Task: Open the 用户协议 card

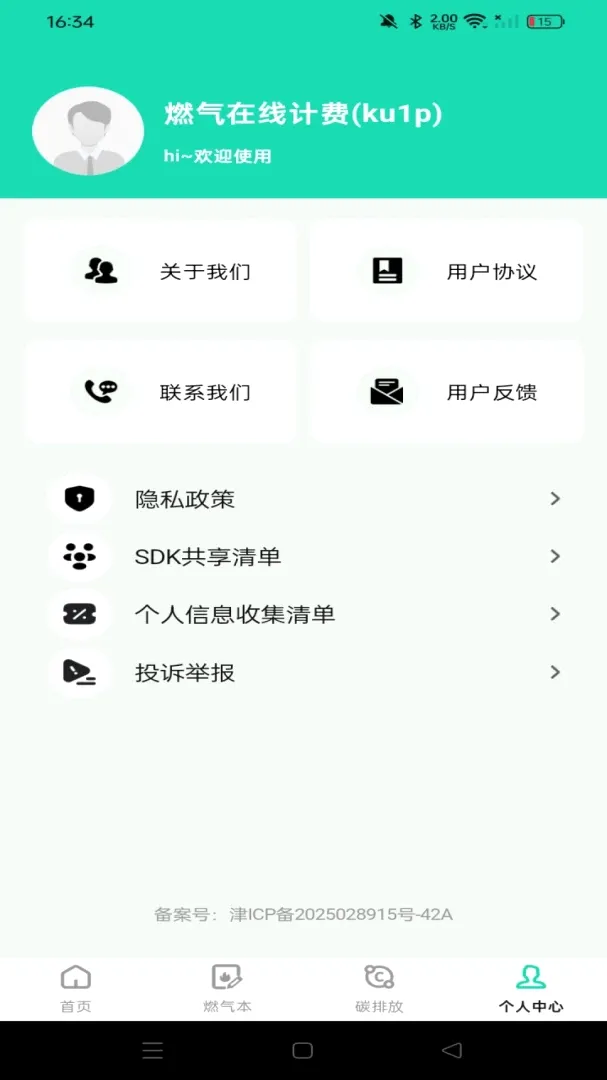Action: coord(446,271)
